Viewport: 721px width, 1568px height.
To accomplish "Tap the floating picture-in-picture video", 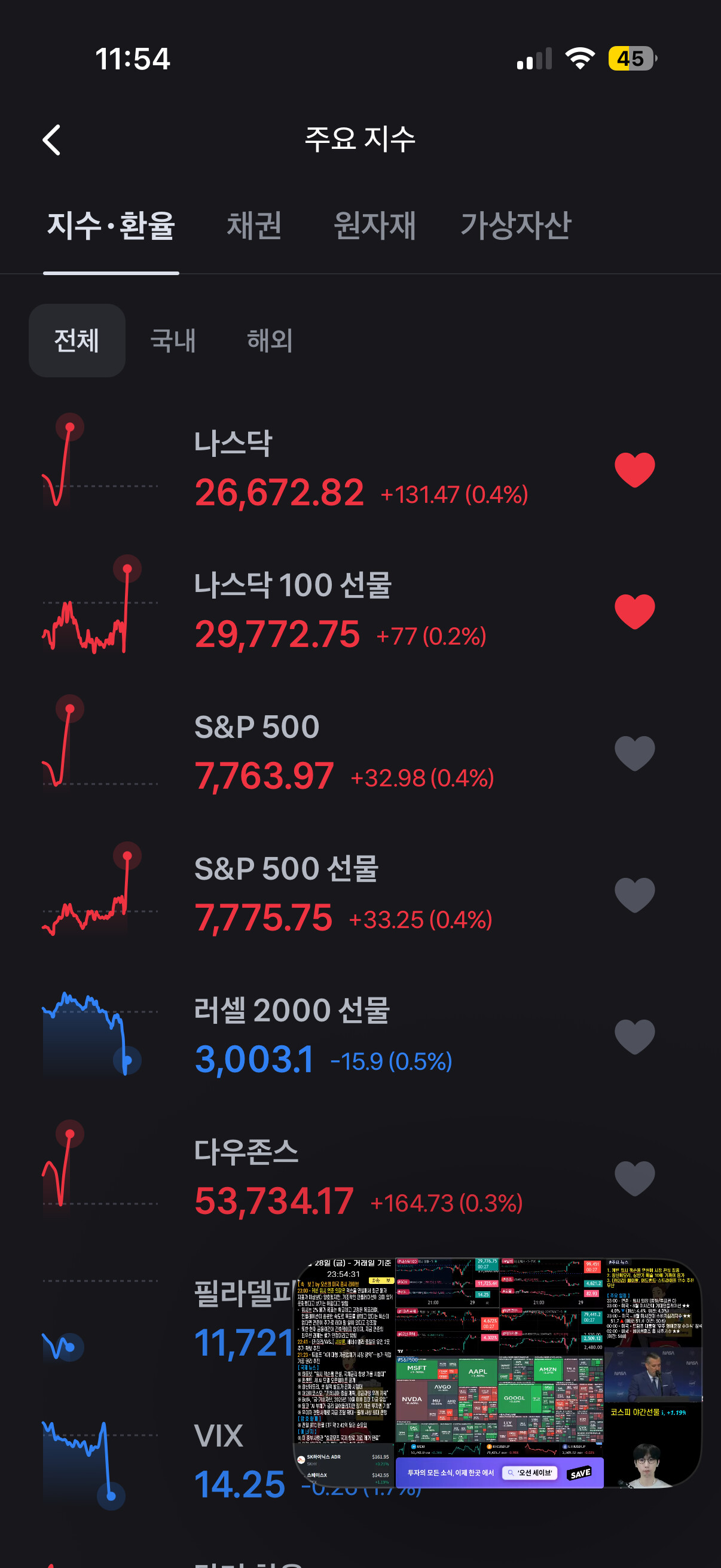I will click(x=497, y=1373).
